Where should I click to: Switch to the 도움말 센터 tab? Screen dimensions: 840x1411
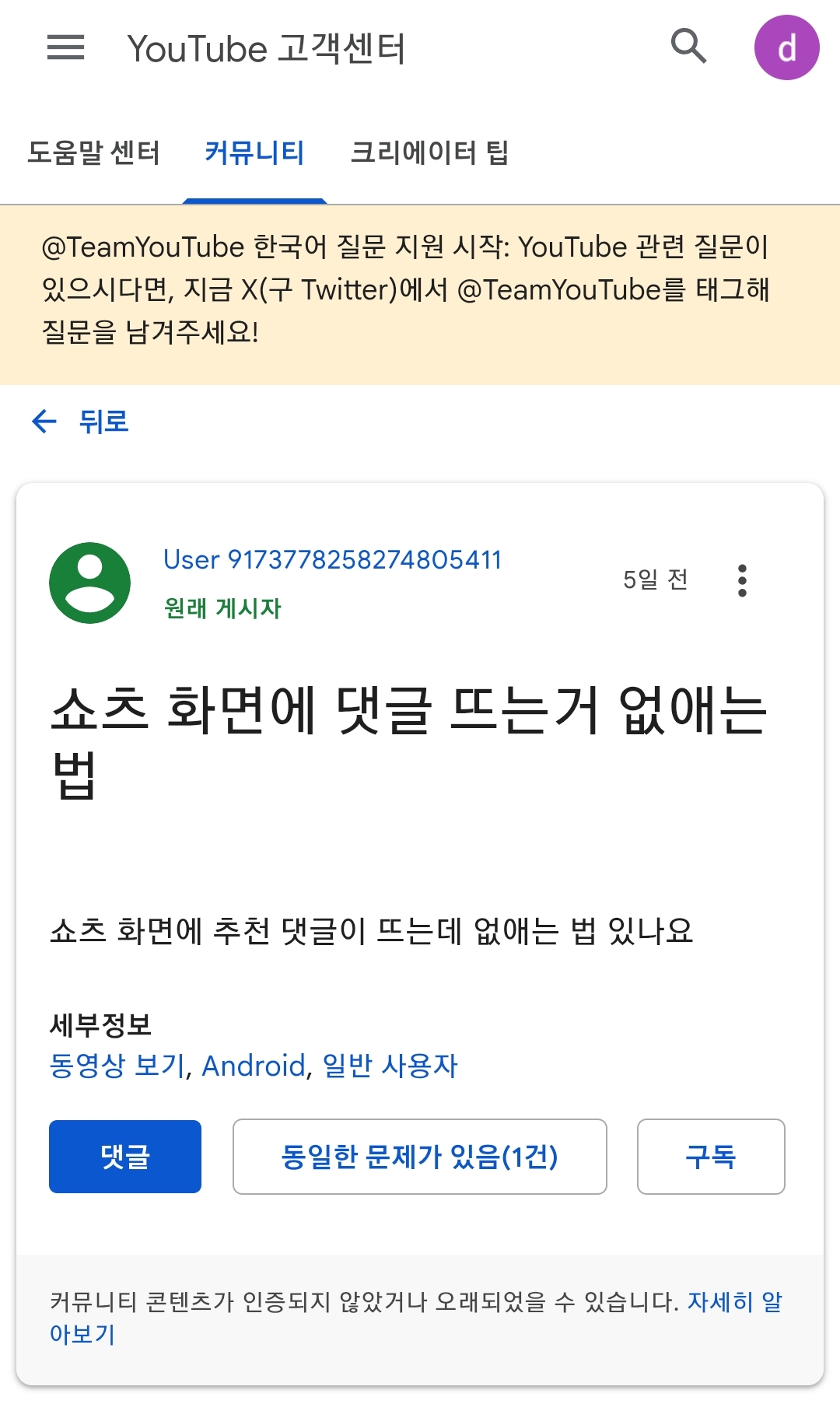point(93,152)
